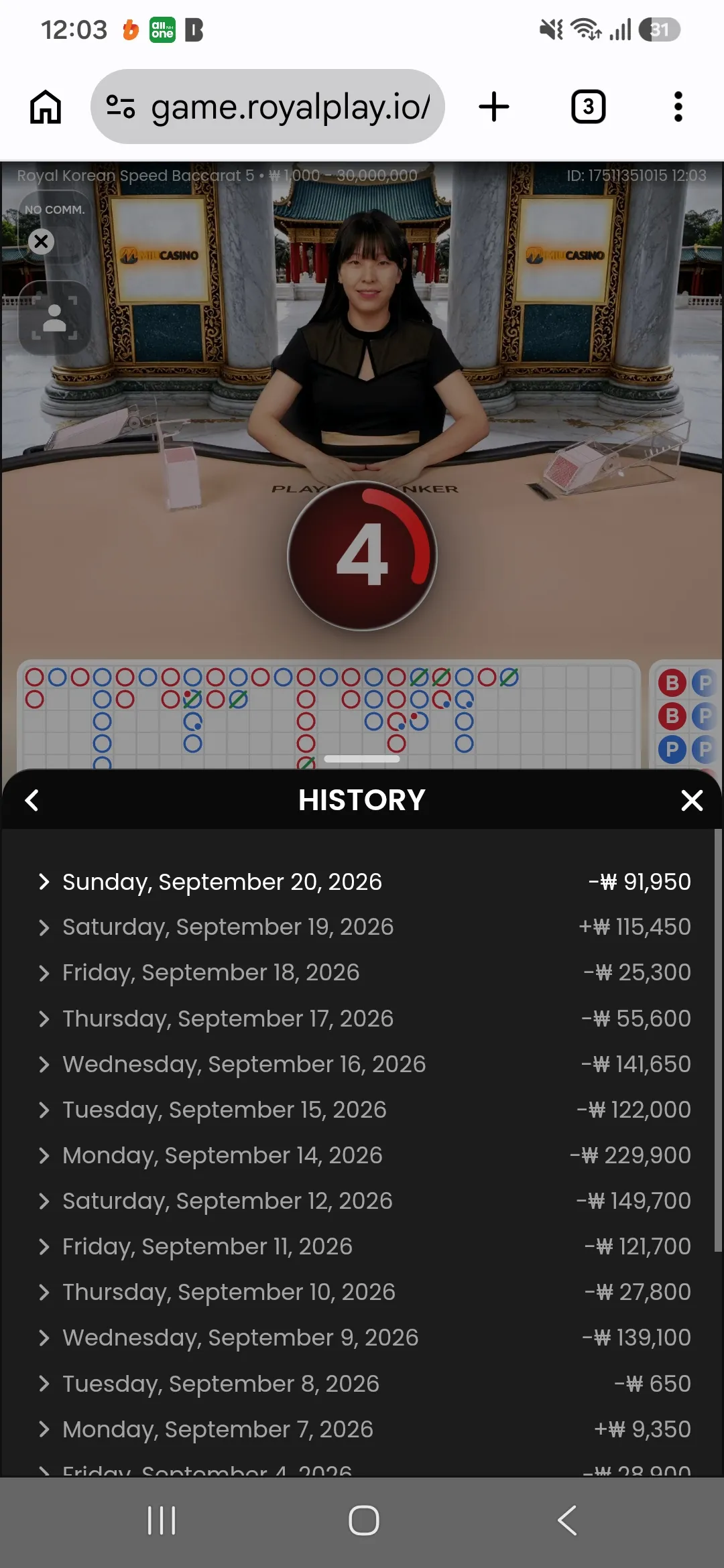Open Friday, September 18, 2026 history

[x=362, y=973]
